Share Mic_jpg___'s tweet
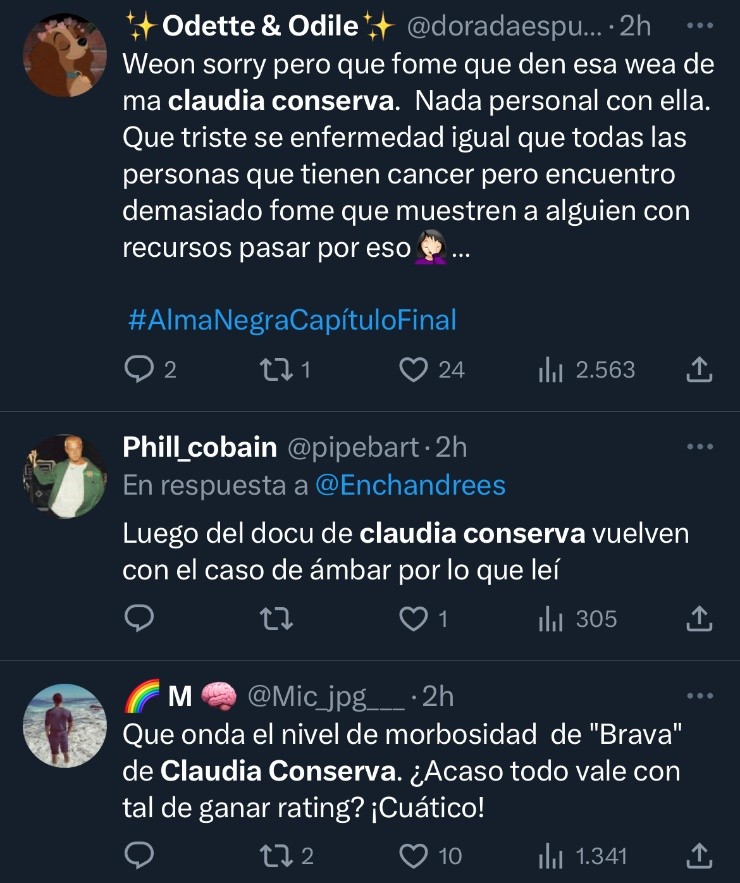 click(700, 855)
